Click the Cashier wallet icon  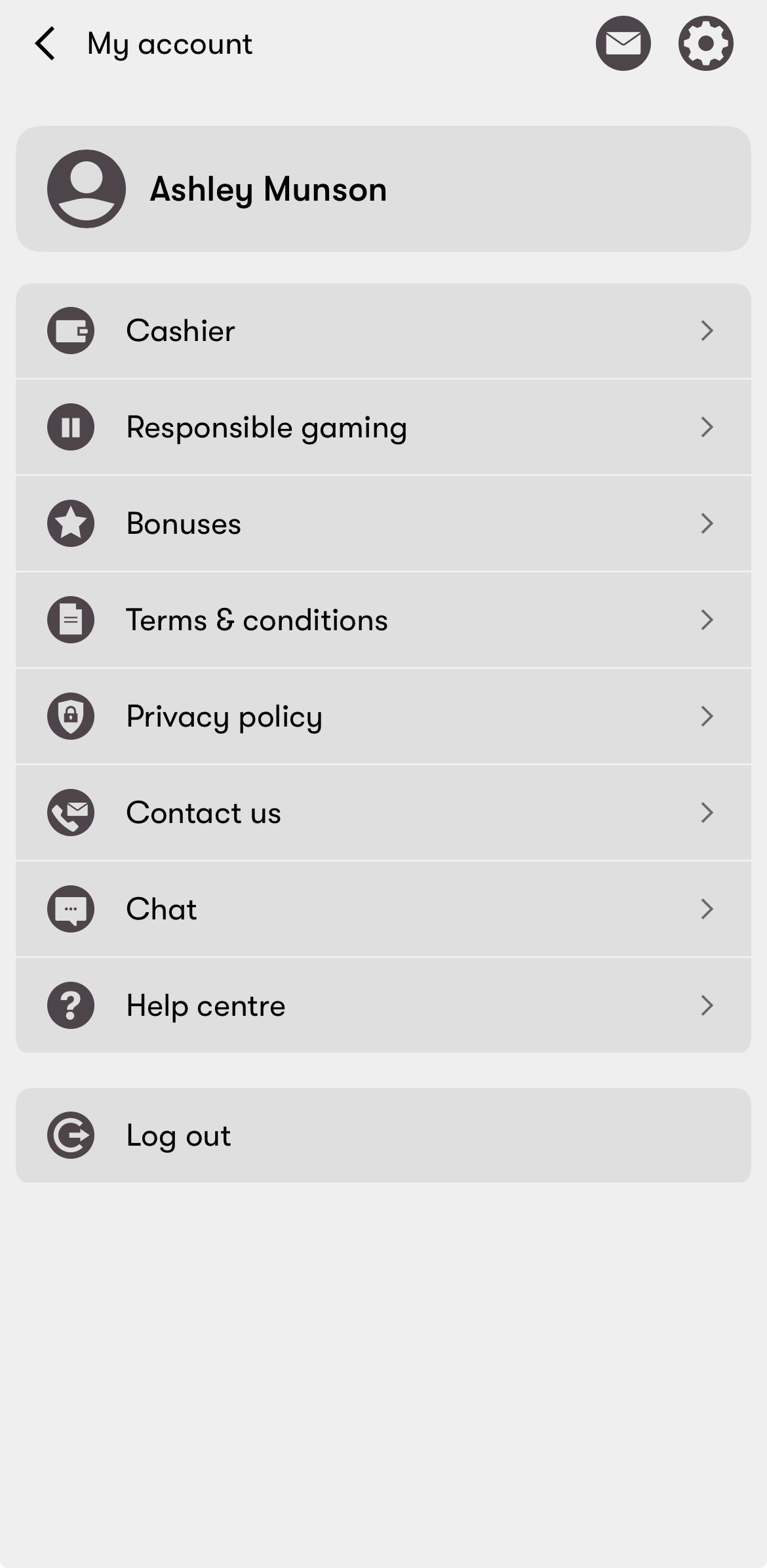[70, 331]
